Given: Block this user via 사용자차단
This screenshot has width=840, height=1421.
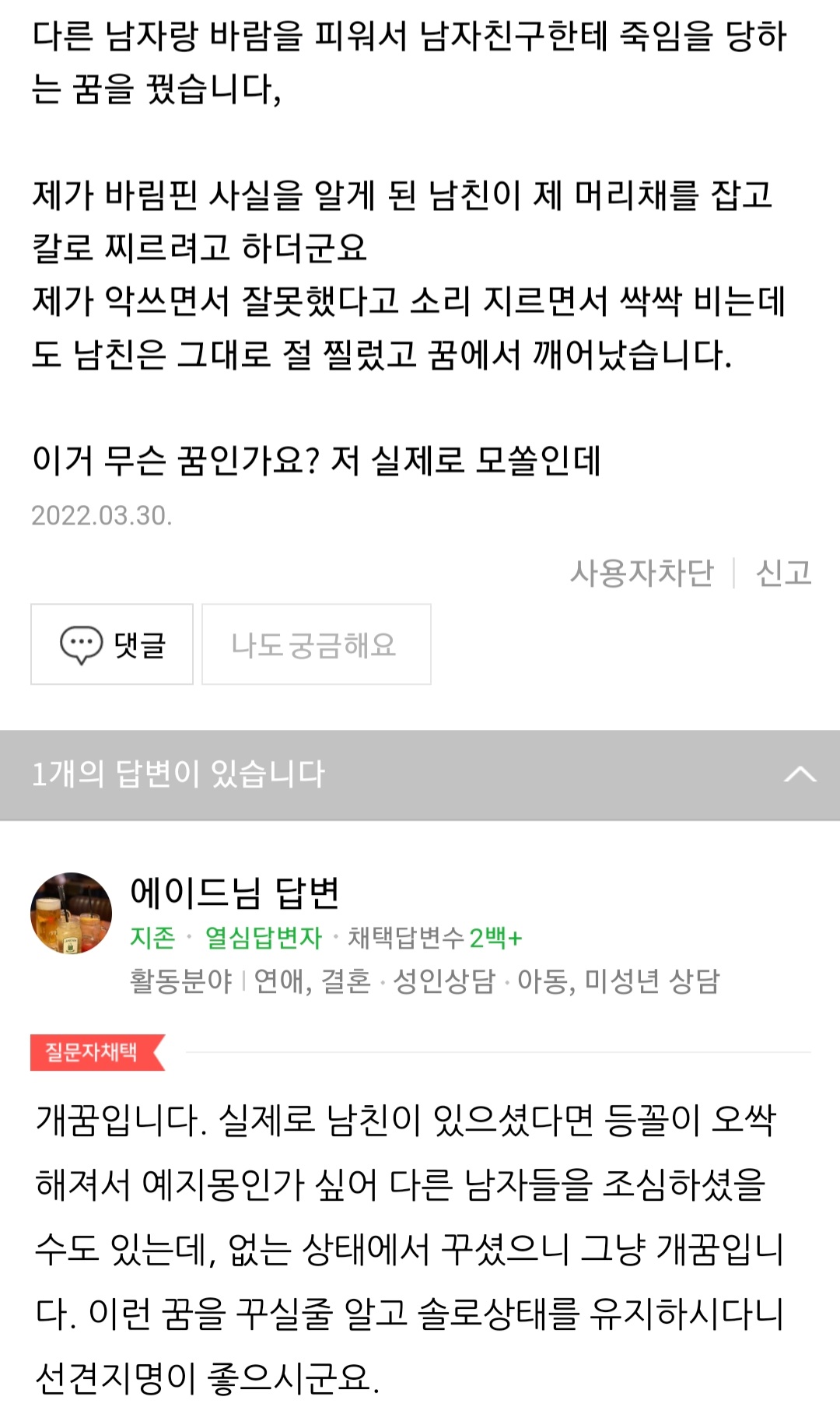Looking at the screenshot, I should pos(642,573).
